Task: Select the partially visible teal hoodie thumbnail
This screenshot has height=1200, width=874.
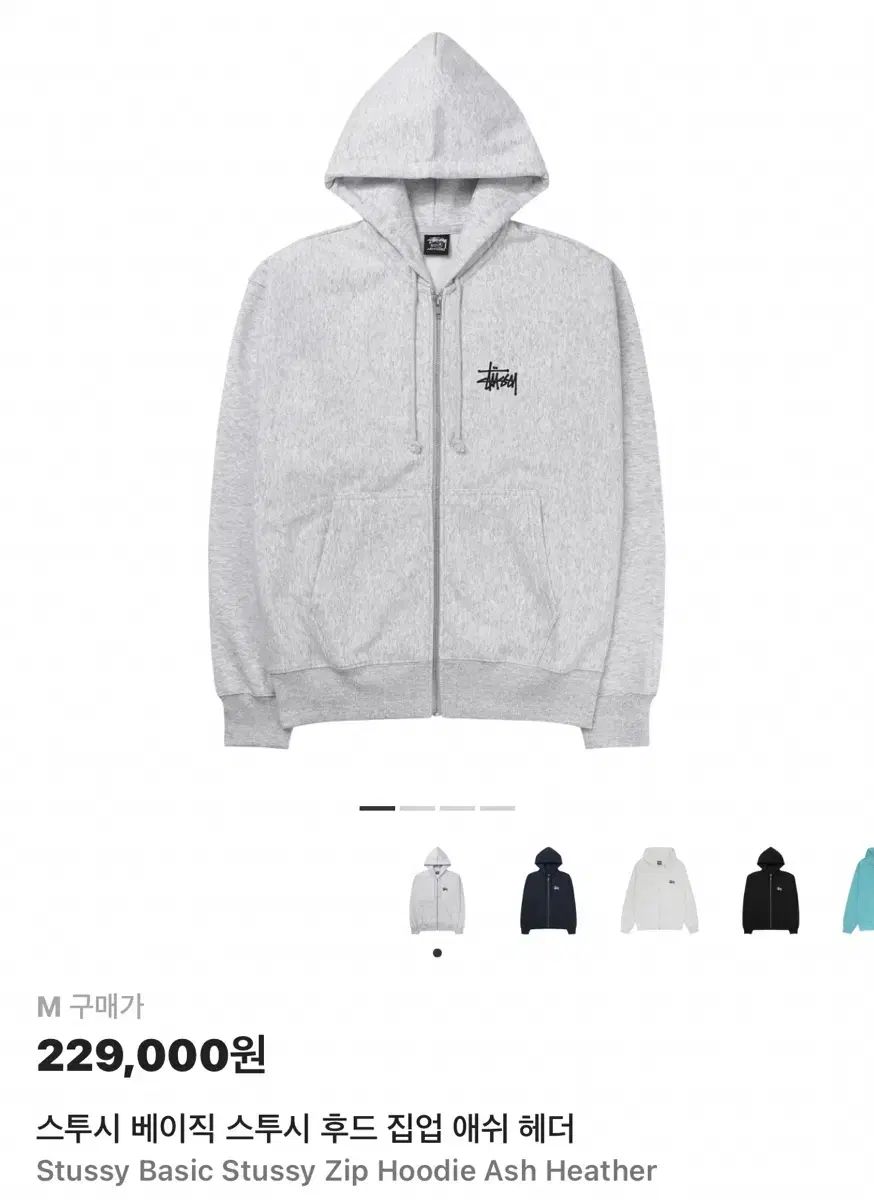Action: tap(856, 892)
